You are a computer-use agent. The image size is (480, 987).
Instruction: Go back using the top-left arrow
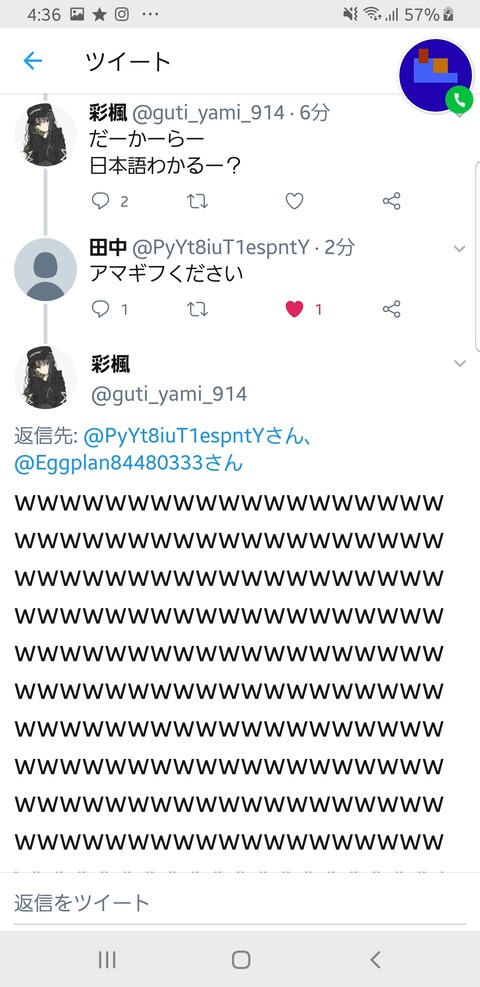click(x=32, y=60)
